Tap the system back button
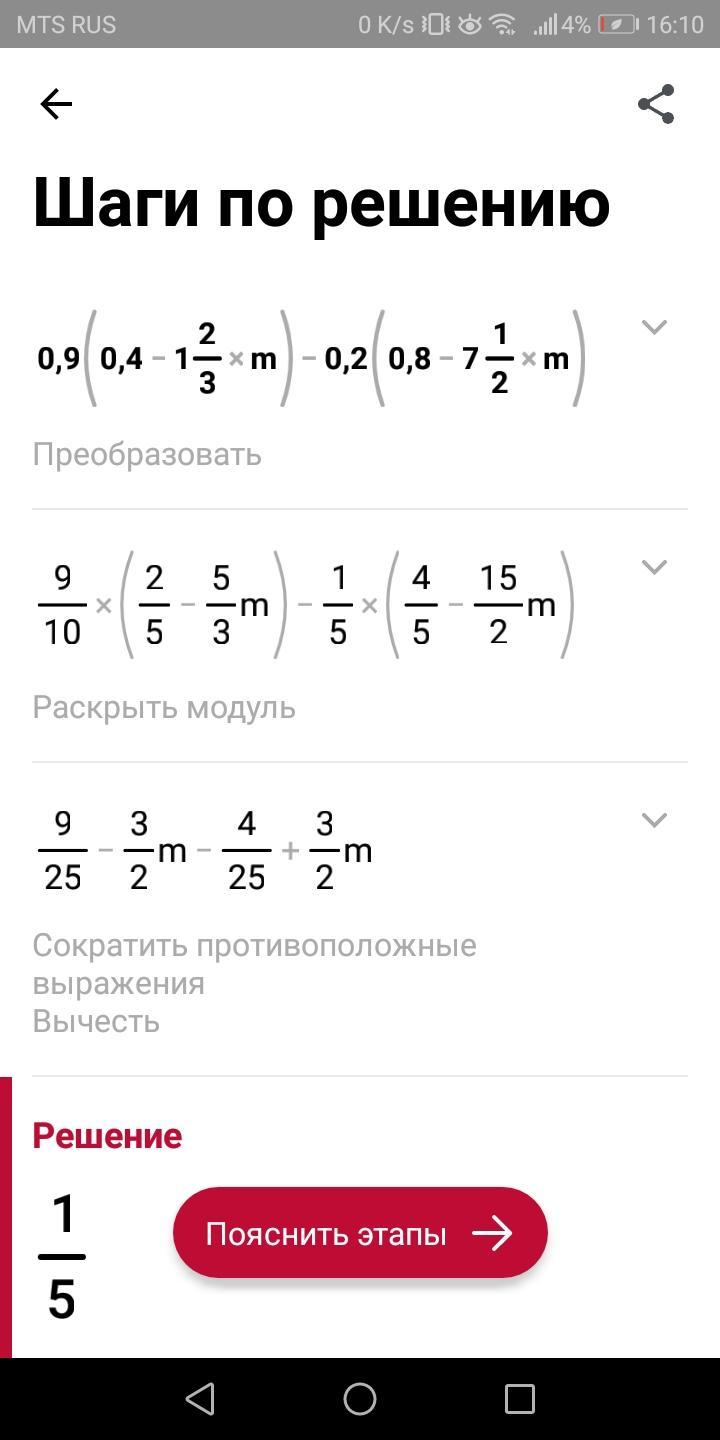Viewport: 720px width, 1440px height. [x=200, y=1399]
